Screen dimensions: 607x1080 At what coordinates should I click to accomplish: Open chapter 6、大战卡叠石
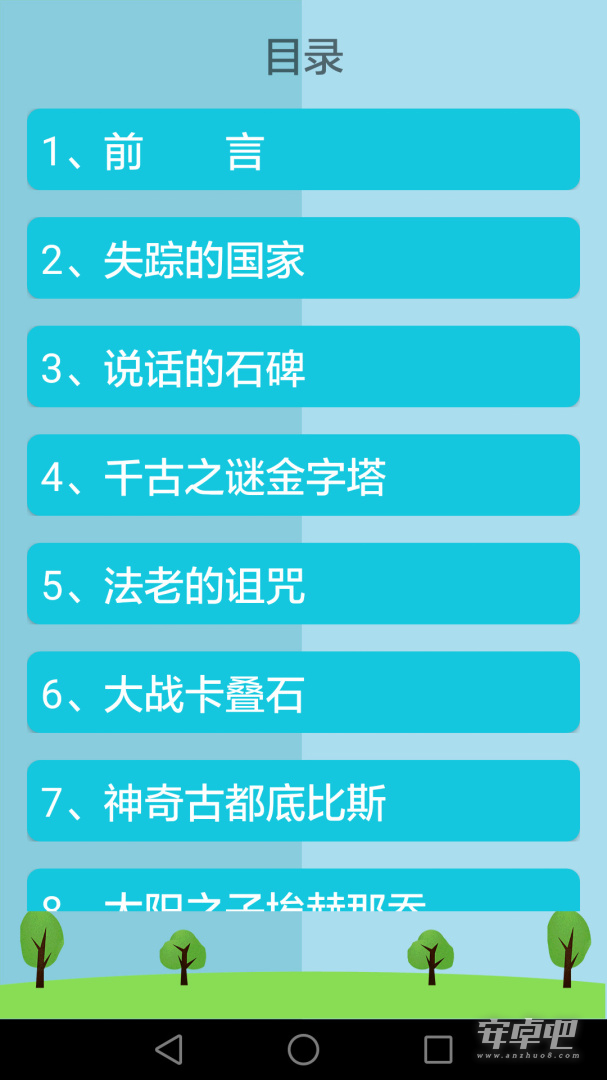[x=303, y=692]
